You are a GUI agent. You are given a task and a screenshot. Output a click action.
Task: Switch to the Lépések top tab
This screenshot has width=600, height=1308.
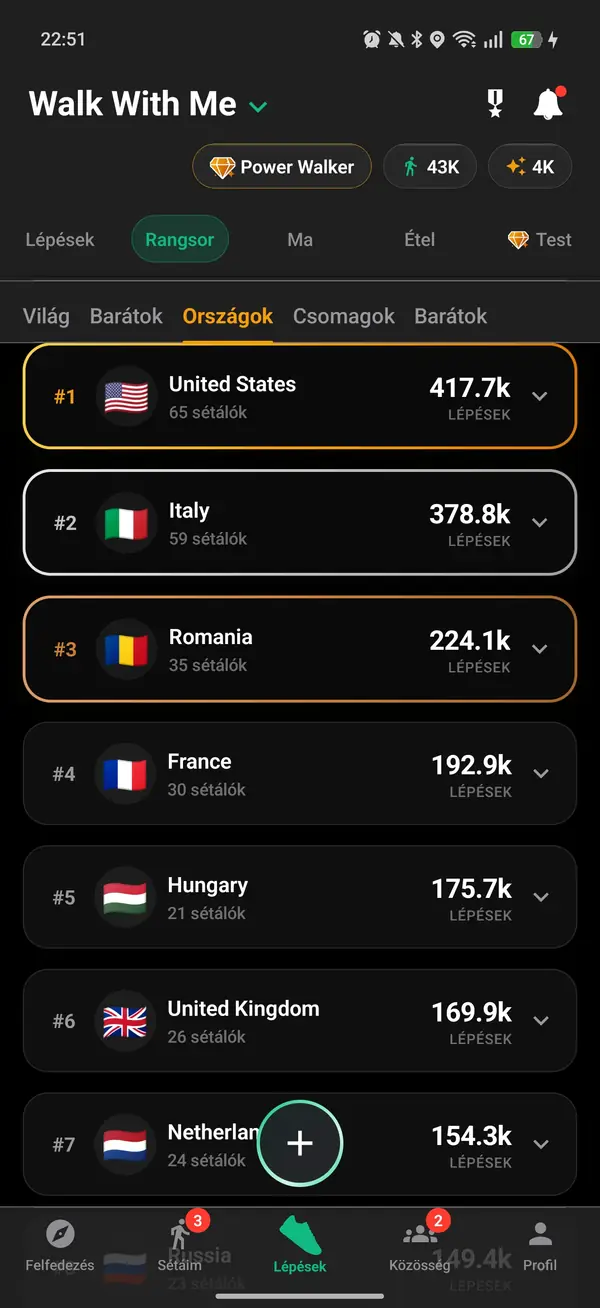(60, 240)
